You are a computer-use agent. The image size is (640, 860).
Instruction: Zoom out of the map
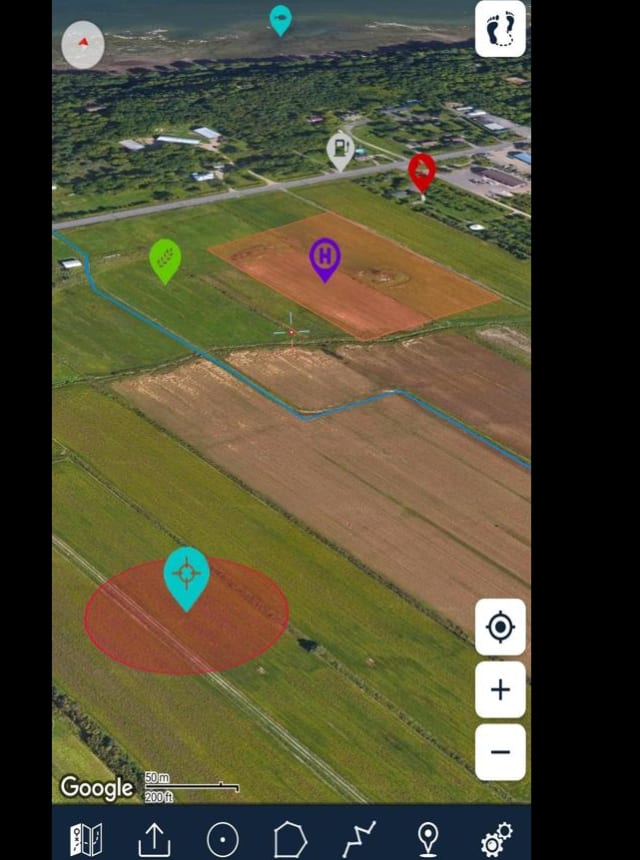(500, 752)
